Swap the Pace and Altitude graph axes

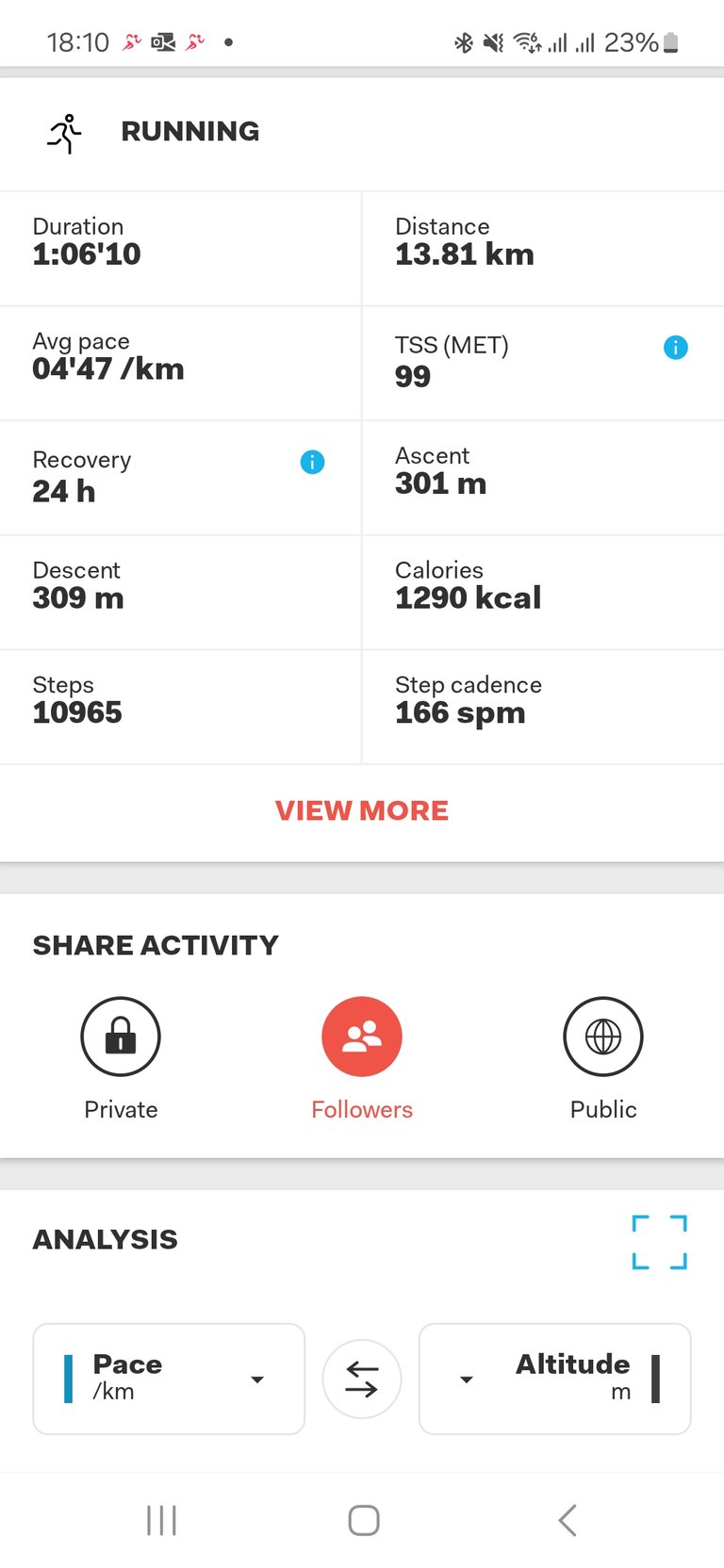(362, 1379)
